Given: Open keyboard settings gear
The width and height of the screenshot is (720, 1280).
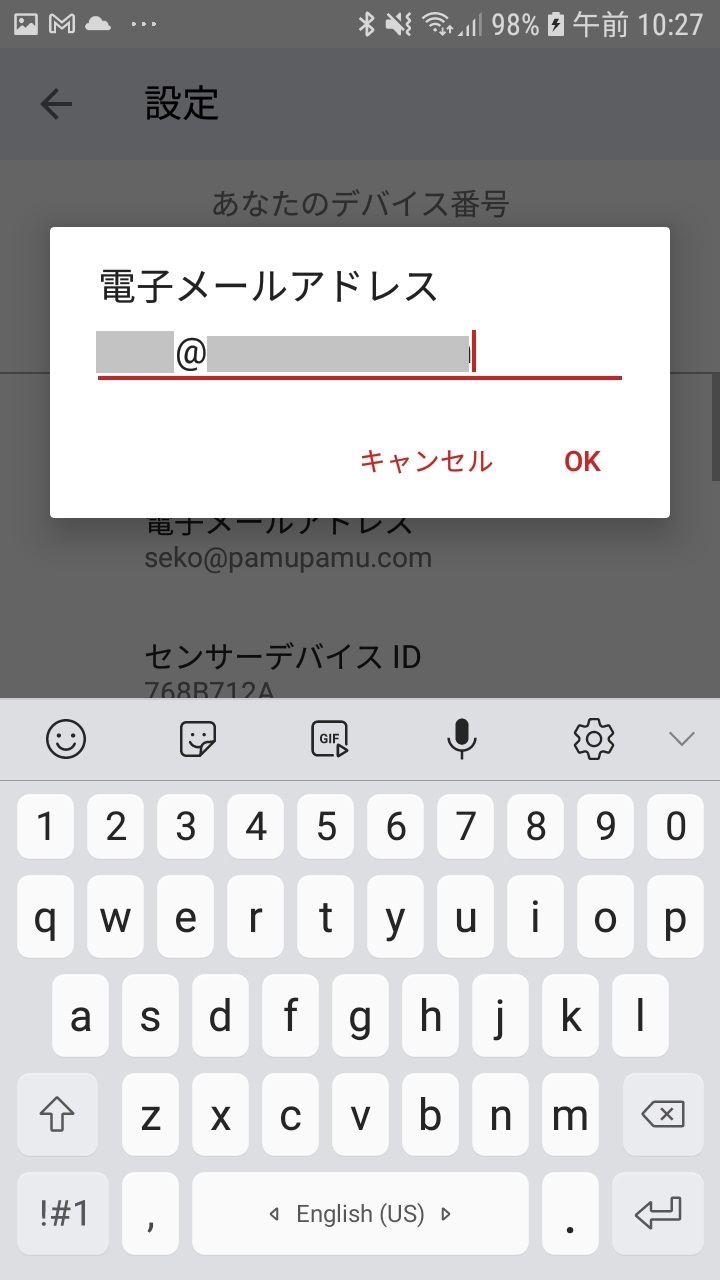Looking at the screenshot, I should pyautogui.click(x=594, y=739).
